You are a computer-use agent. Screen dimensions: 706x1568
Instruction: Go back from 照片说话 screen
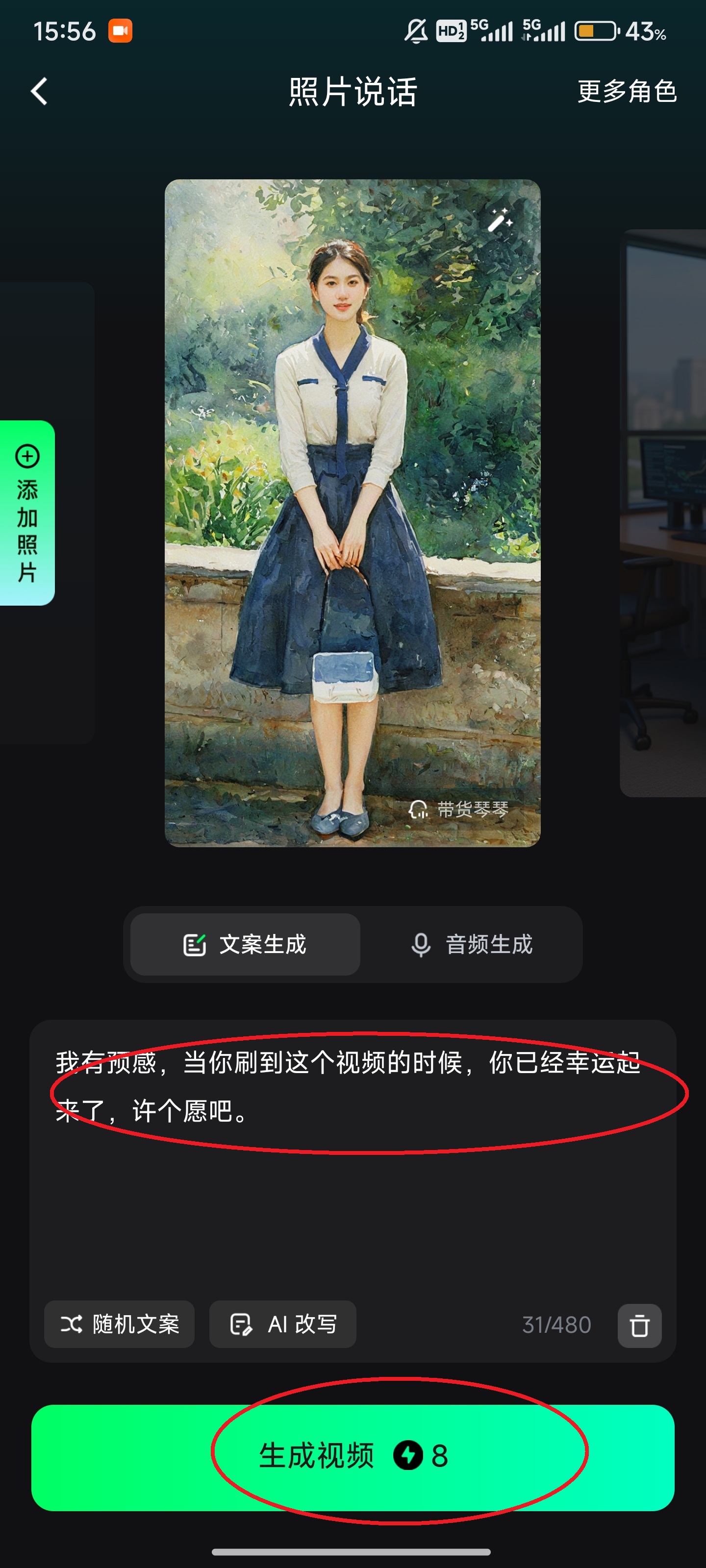[x=40, y=91]
